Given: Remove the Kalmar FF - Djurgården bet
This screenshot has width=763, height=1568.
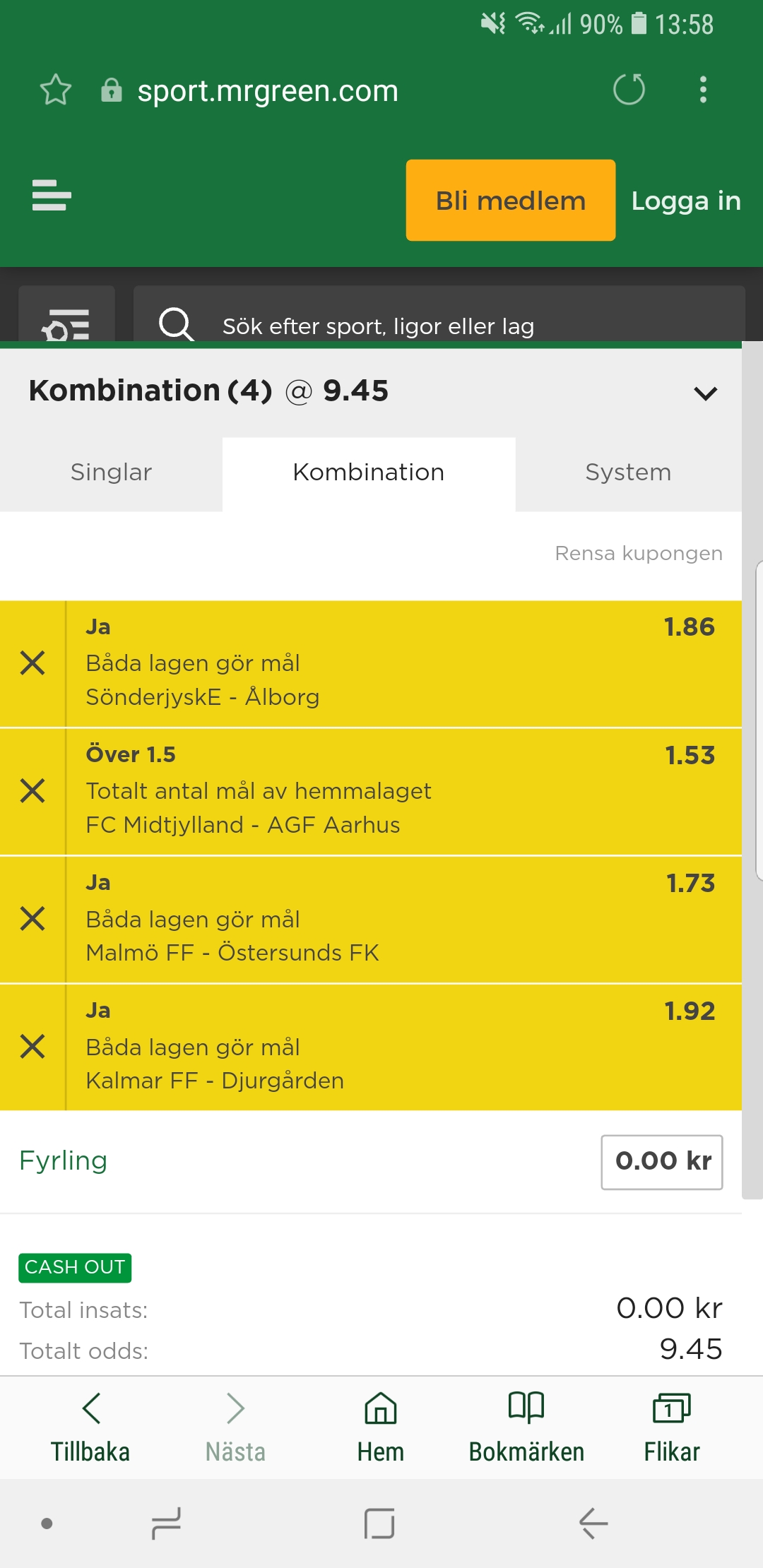Looking at the screenshot, I should (x=32, y=1047).
